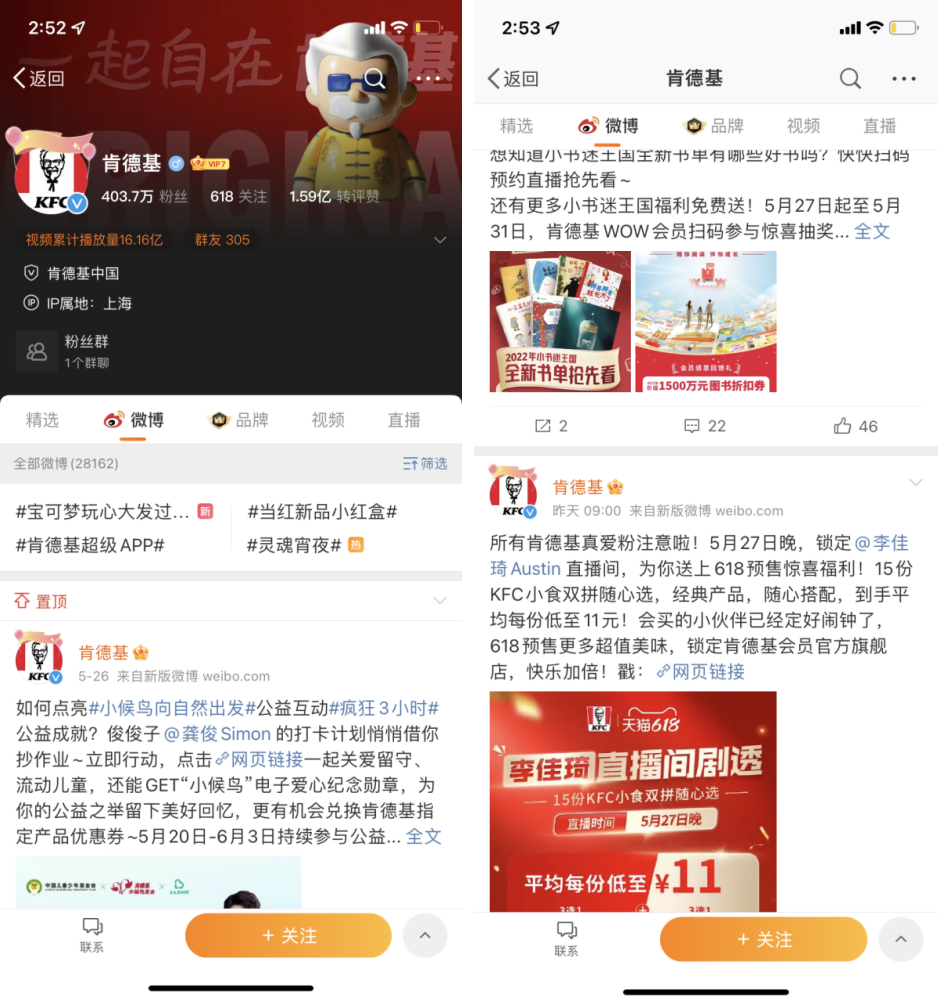Viewport: 938px width, 1006px height.
Task: Open hashtag #肯德基超级APP#
Action: pyautogui.click(x=90, y=545)
